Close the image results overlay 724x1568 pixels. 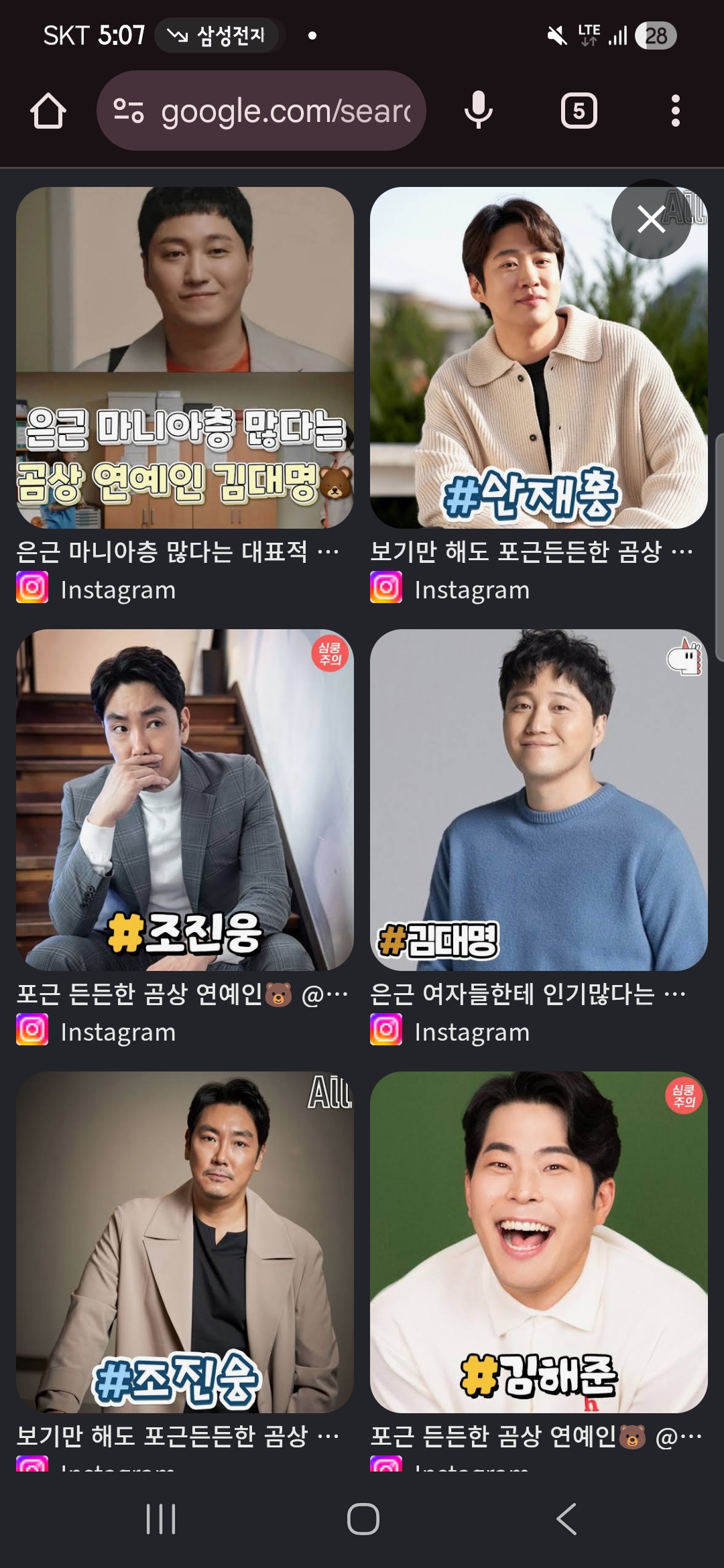(651, 219)
